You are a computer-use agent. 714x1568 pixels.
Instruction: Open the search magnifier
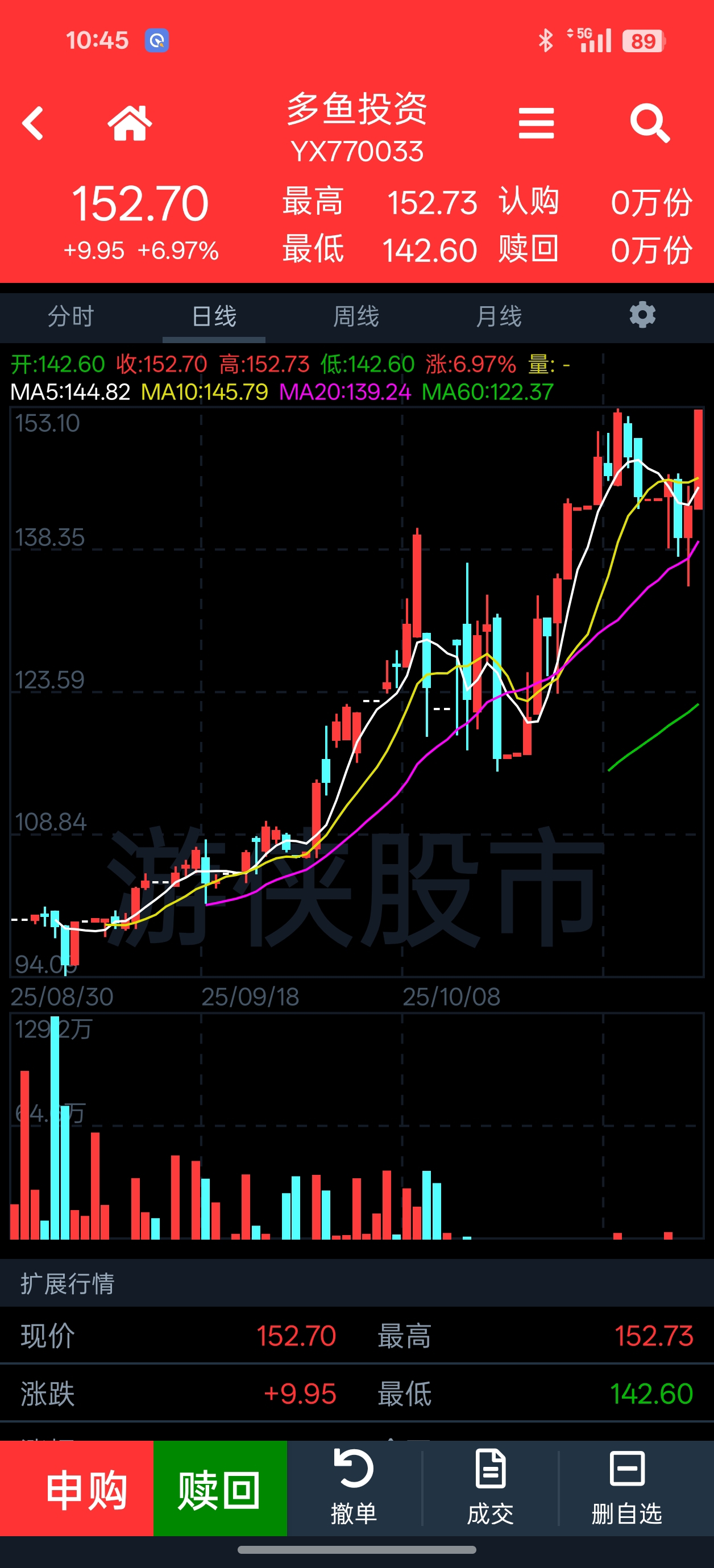(x=649, y=123)
